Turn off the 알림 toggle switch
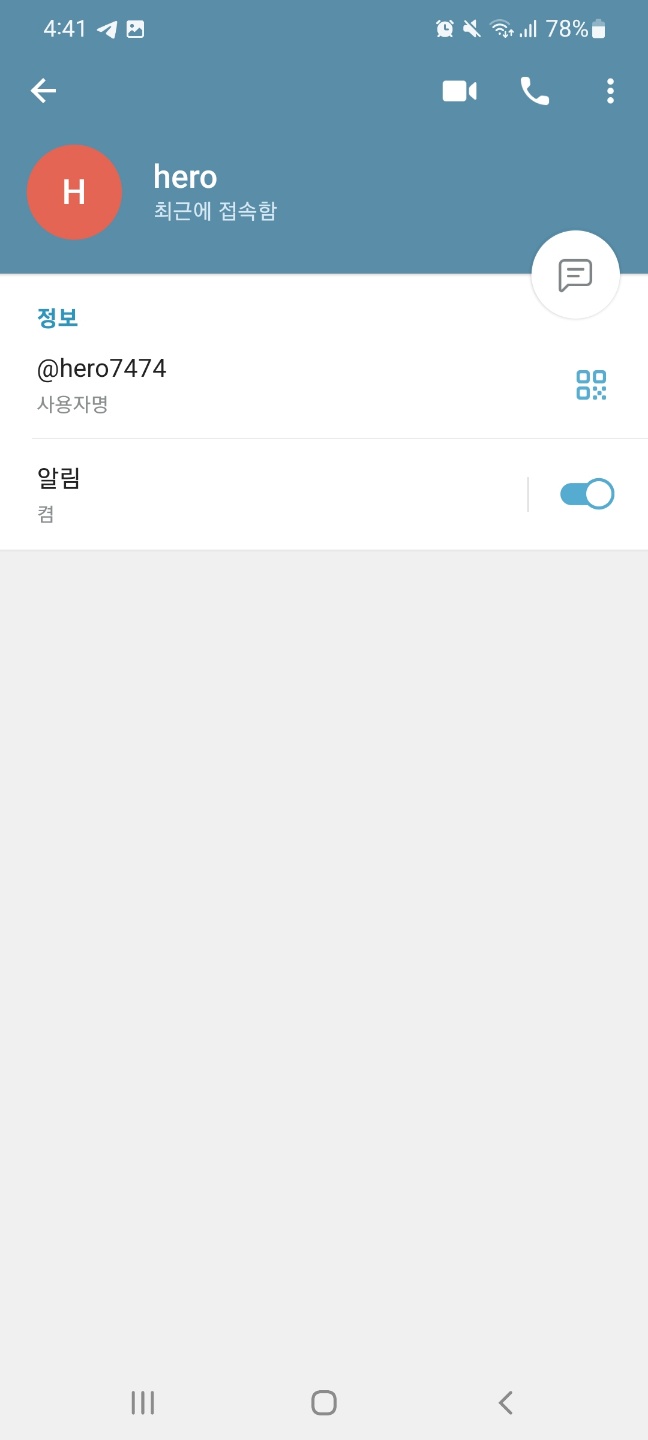 tap(587, 494)
